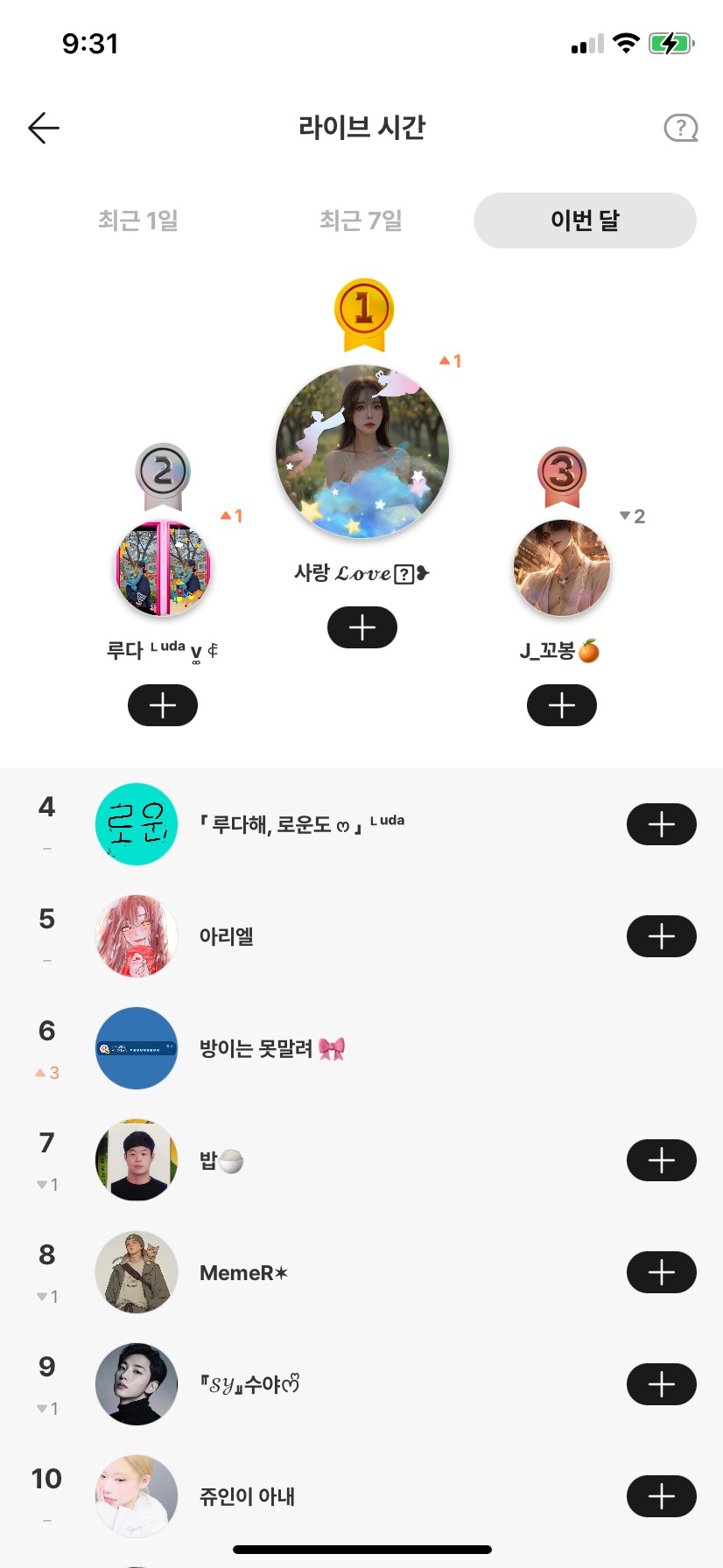
Task: Switch to the 최근 1일 tab
Action: coord(138,220)
